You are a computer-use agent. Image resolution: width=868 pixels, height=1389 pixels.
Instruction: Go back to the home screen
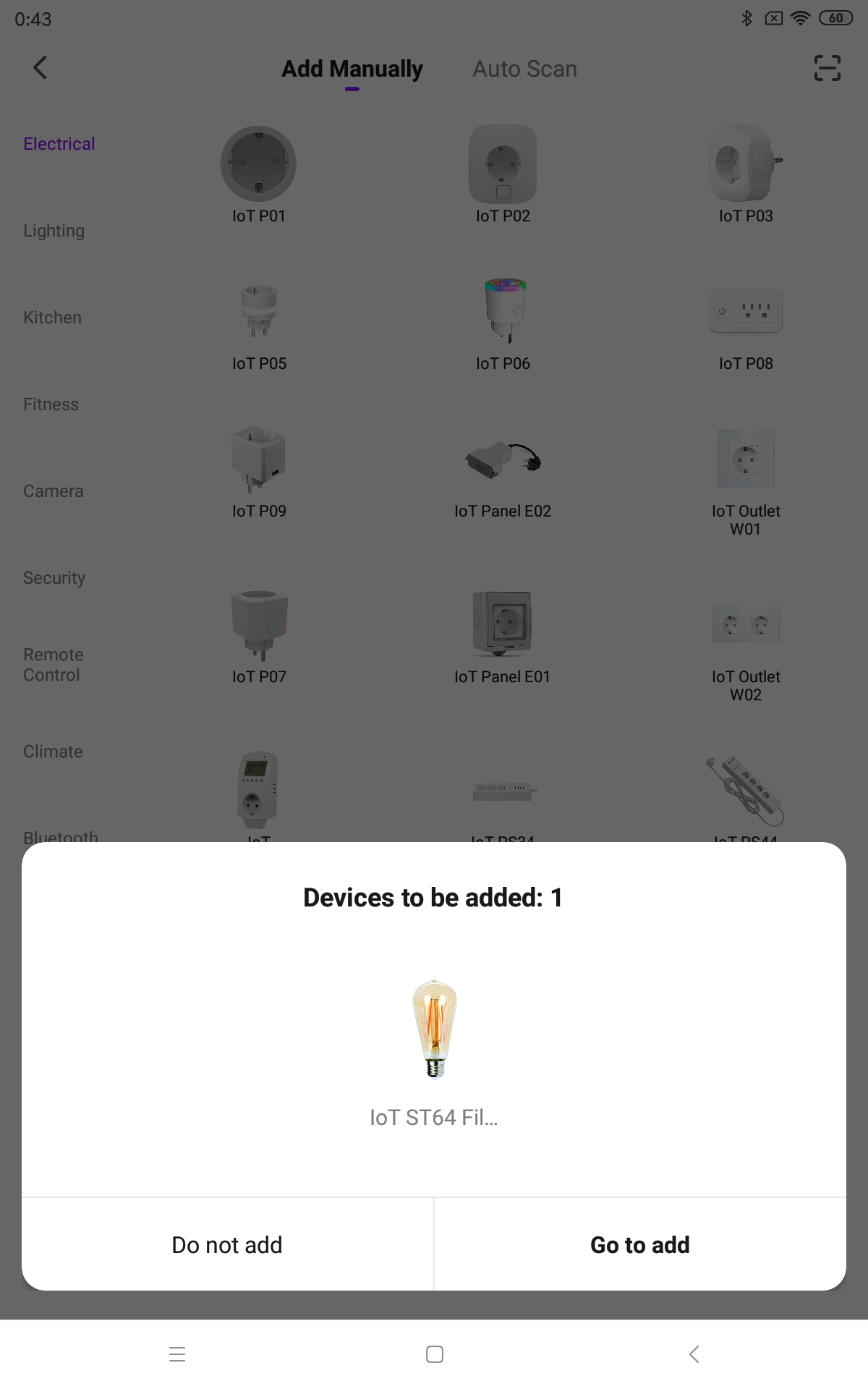pyautogui.click(x=434, y=1354)
